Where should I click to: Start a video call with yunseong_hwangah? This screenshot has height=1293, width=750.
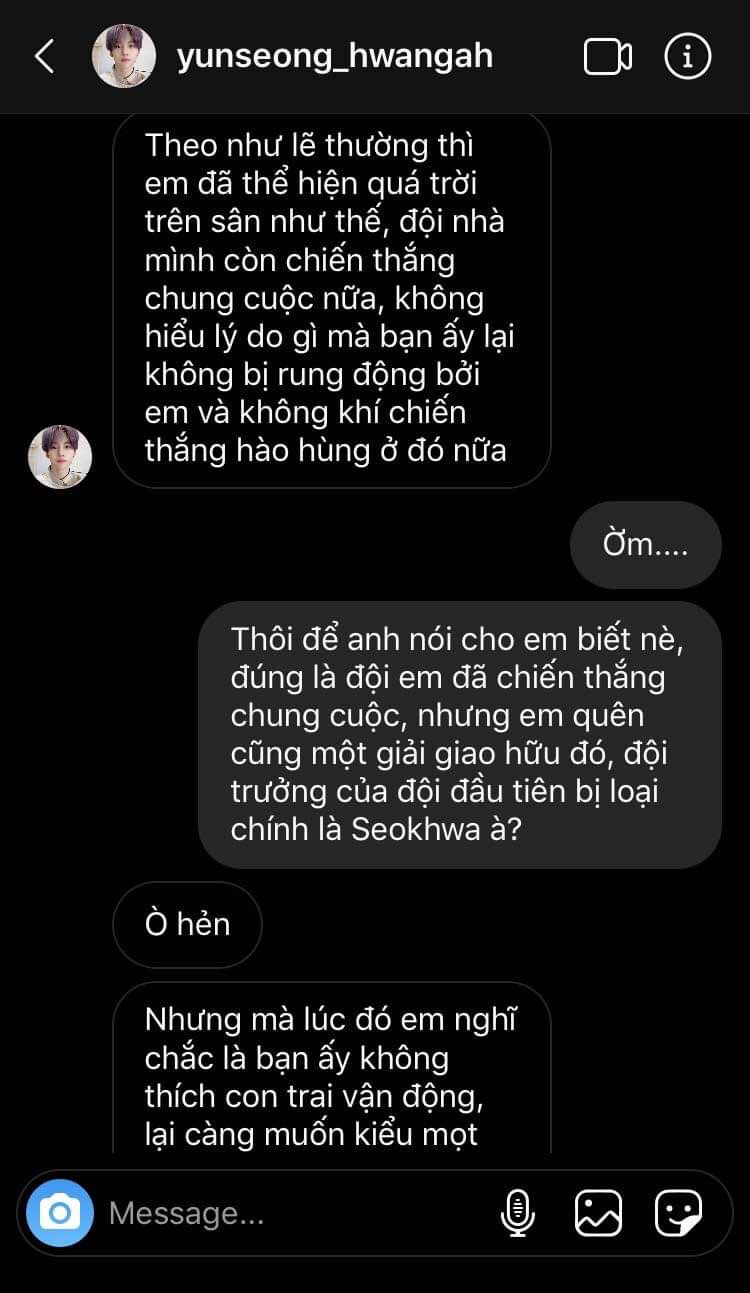coord(607,57)
